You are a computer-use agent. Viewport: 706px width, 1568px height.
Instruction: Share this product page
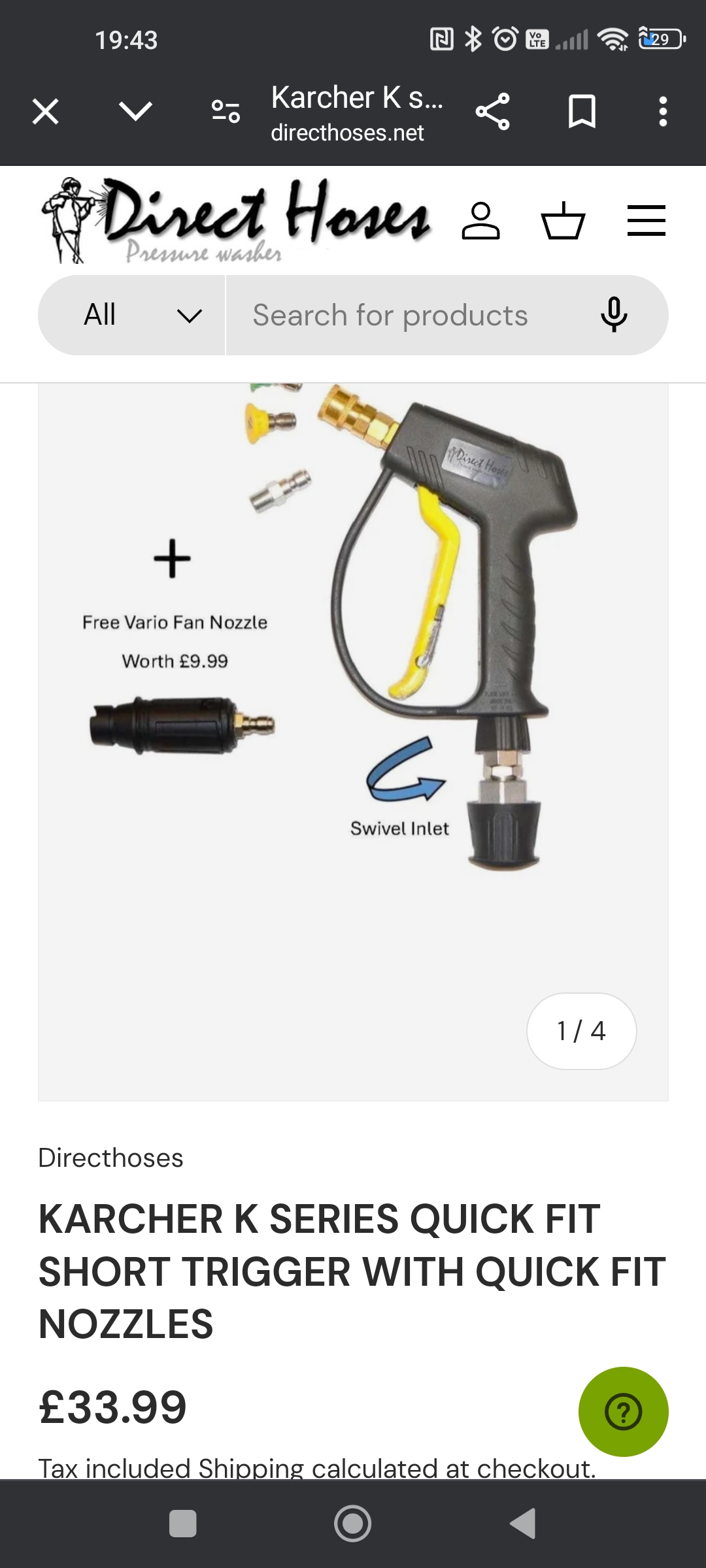click(x=492, y=112)
